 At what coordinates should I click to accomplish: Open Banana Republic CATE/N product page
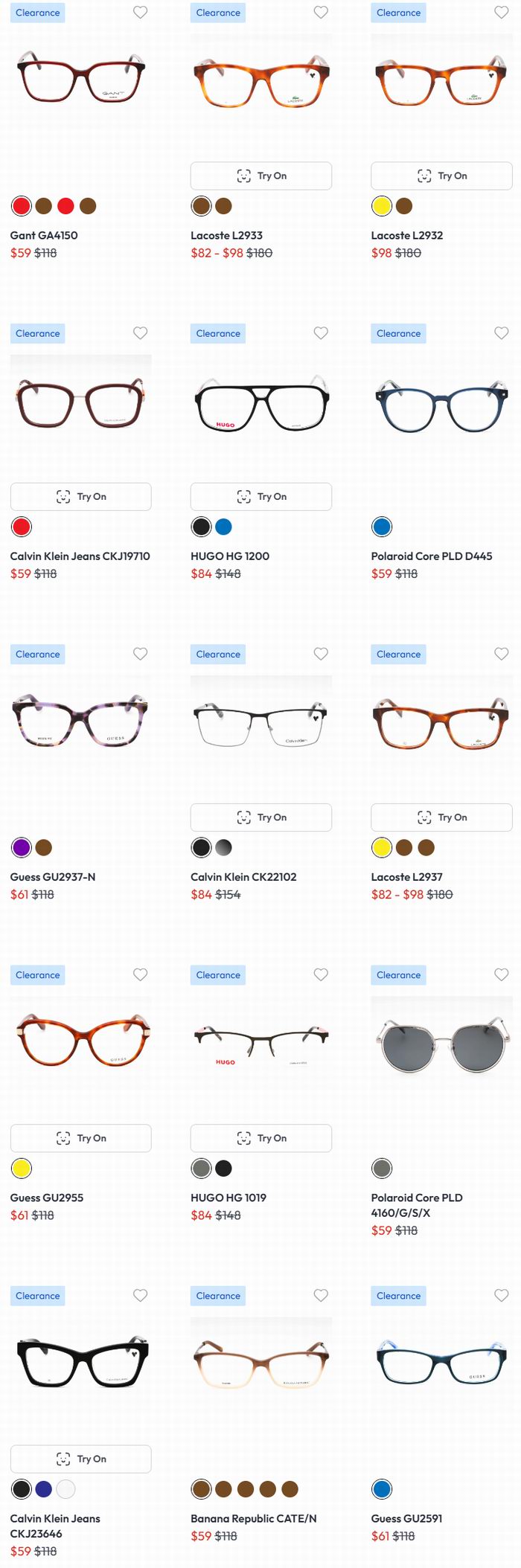tap(253, 1518)
